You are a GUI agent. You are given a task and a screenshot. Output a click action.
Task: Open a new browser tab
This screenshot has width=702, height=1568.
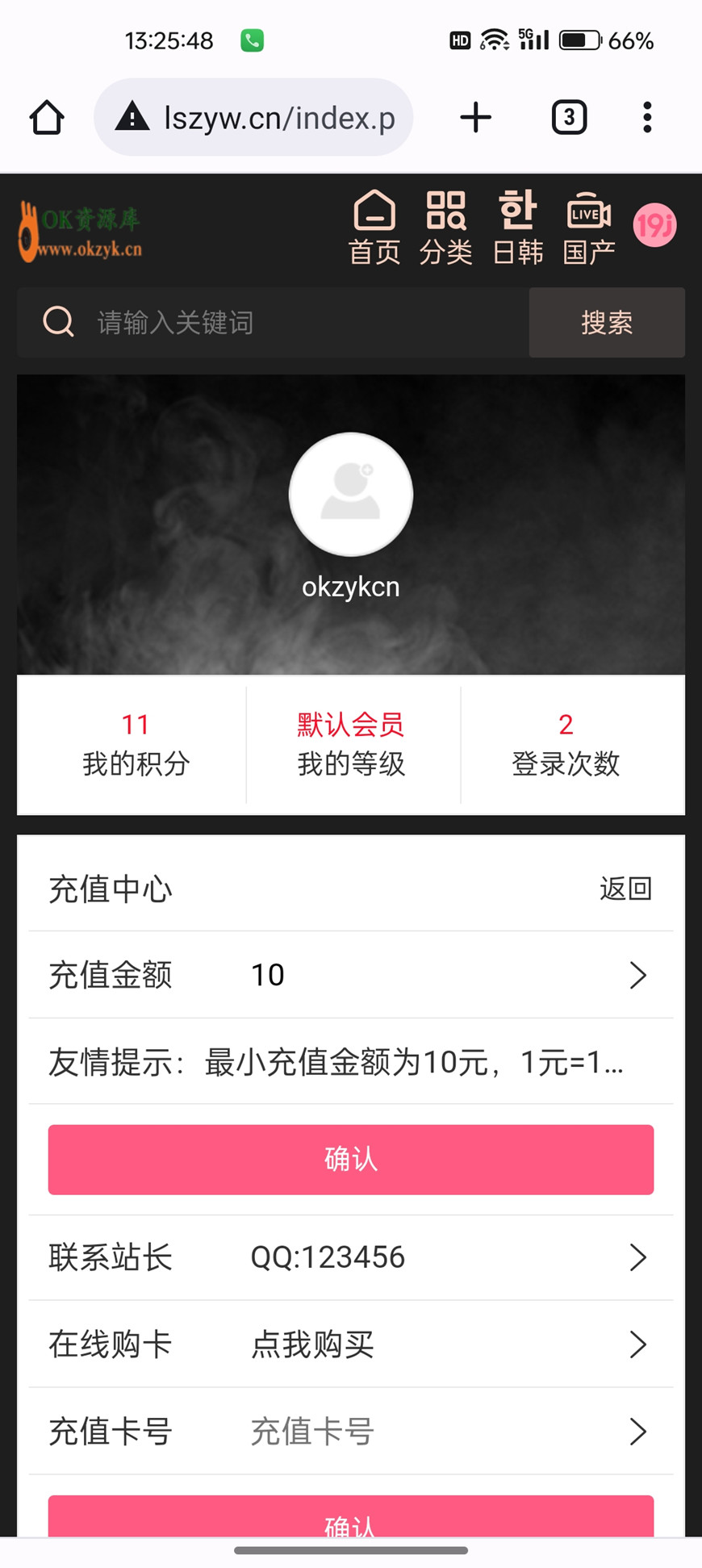pos(476,118)
